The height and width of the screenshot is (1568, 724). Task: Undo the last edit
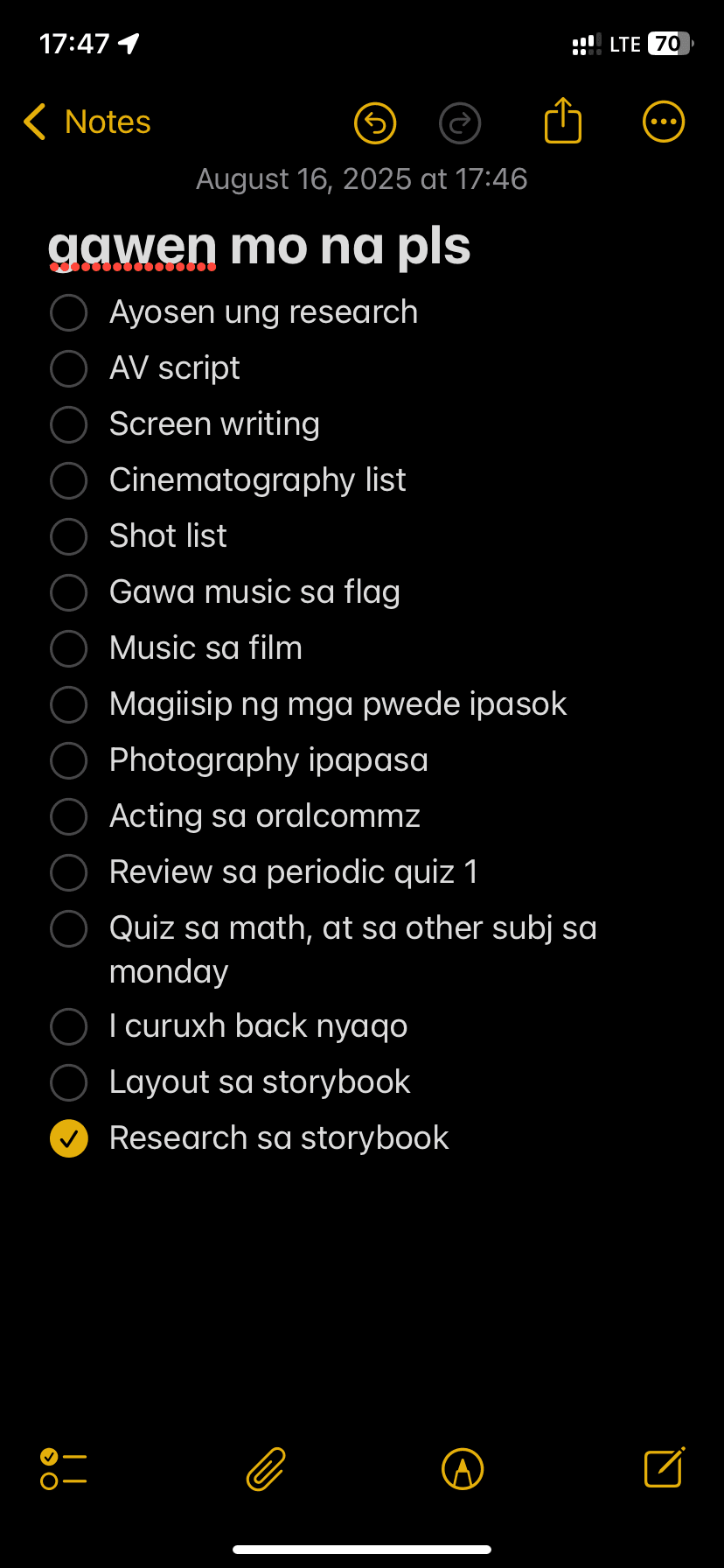pyautogui.click(x=375, y=122)
